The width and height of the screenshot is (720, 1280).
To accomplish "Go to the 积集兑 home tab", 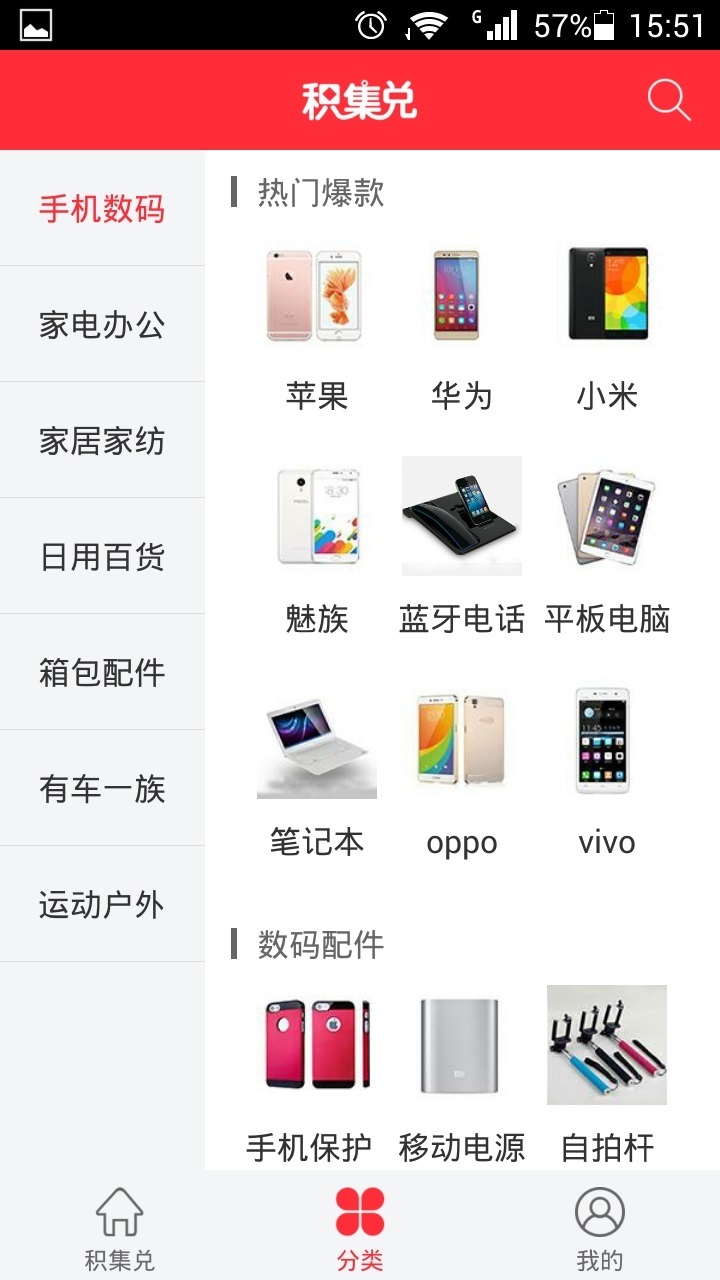I will click(120, 1228).
